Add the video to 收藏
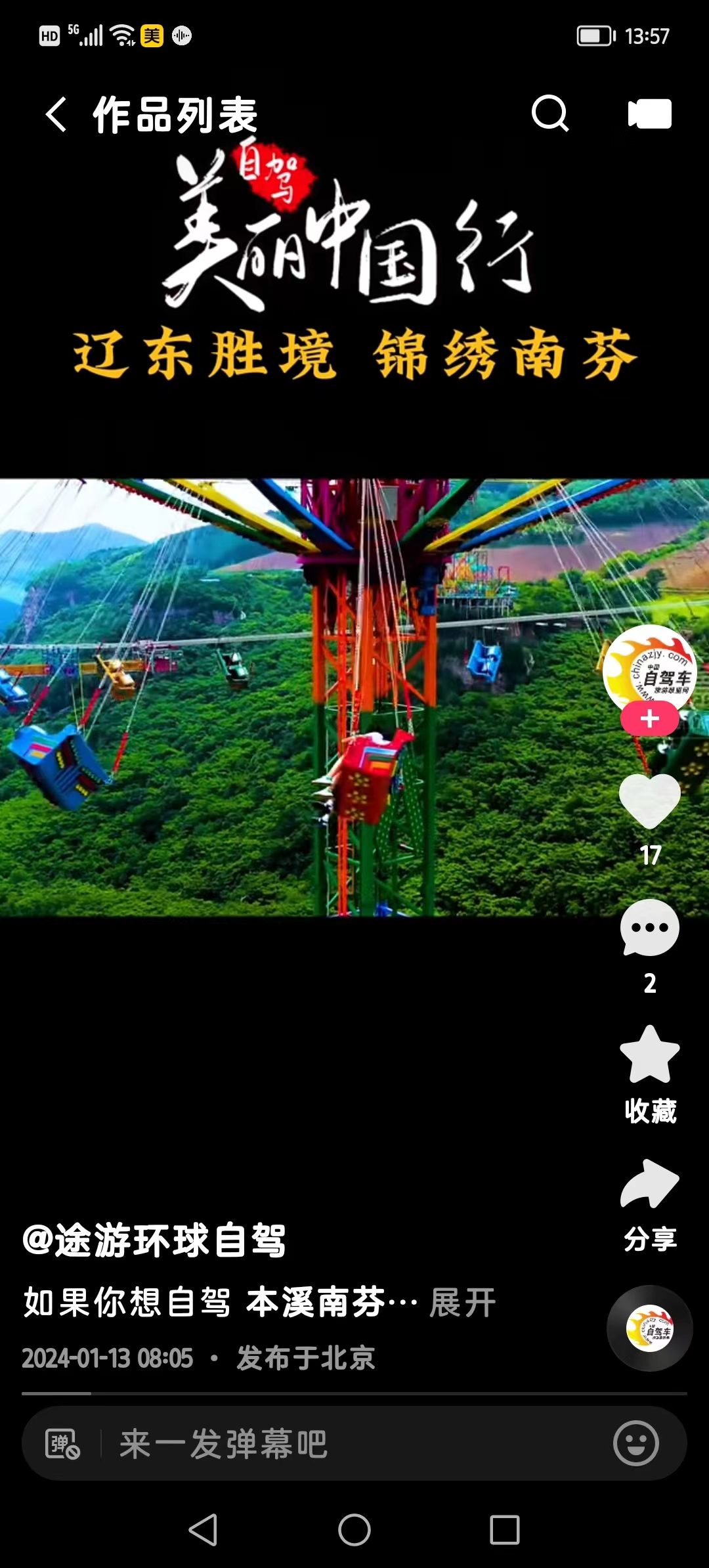Screen dimensions: 709x1568 point(649,1056)
